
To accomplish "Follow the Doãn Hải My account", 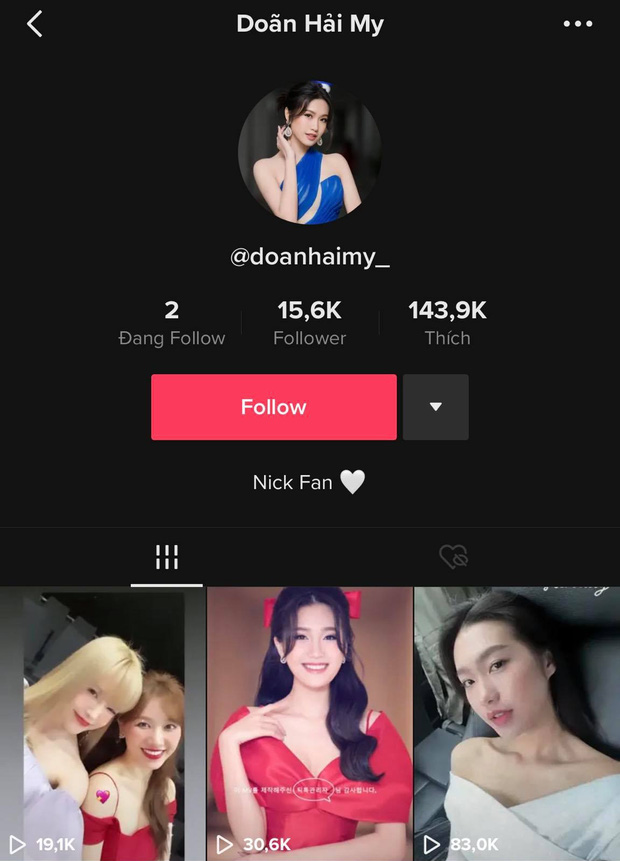I will coord(273,407).
